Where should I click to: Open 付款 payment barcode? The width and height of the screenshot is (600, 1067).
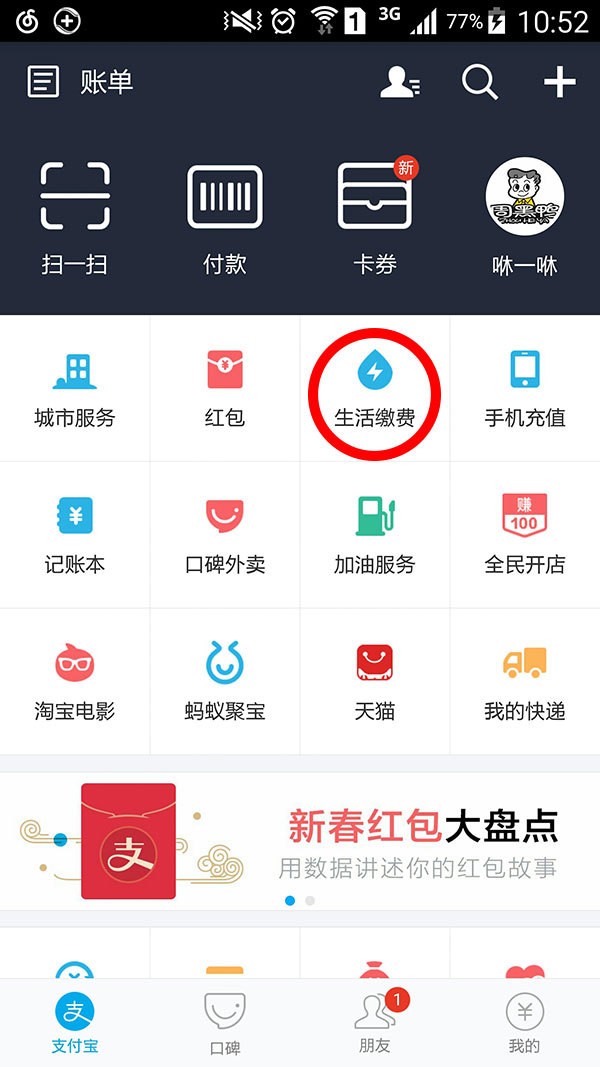pos(225,215)
